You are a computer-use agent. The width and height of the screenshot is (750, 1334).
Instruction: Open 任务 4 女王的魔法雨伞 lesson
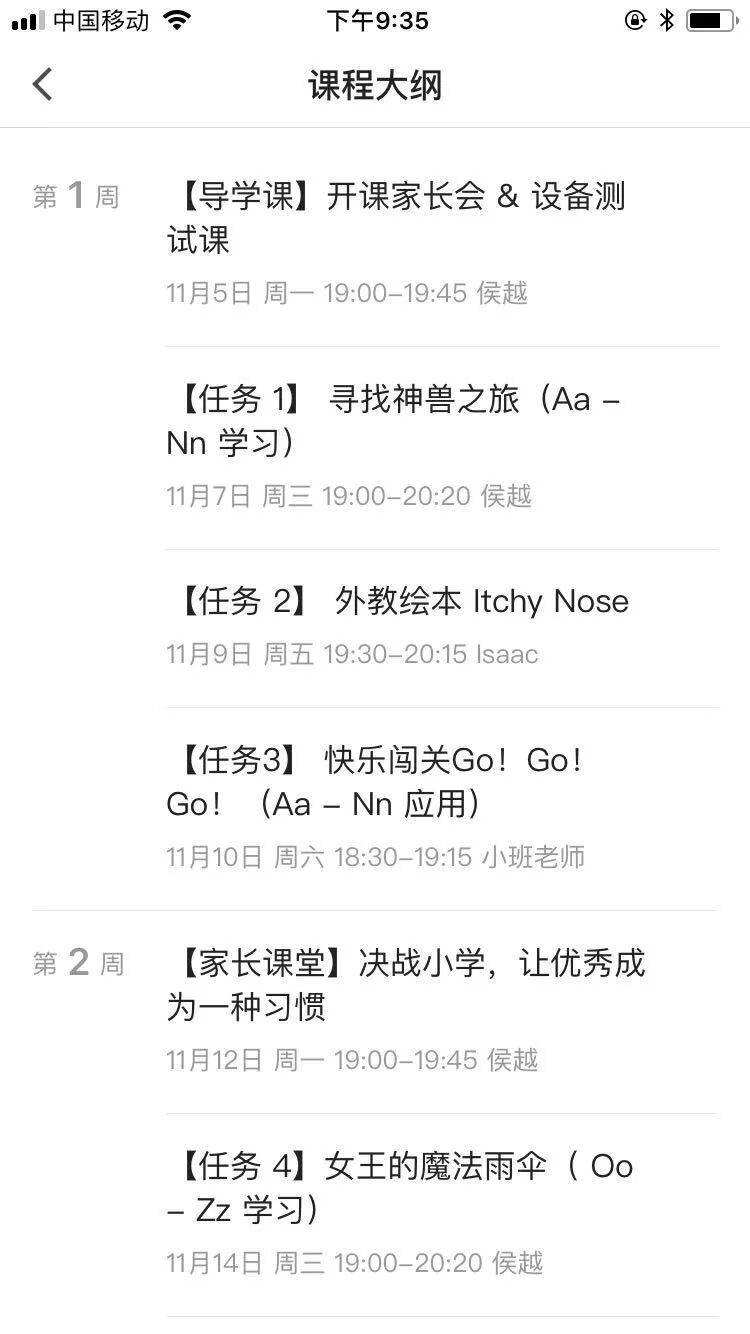(x=400, y=1188)
